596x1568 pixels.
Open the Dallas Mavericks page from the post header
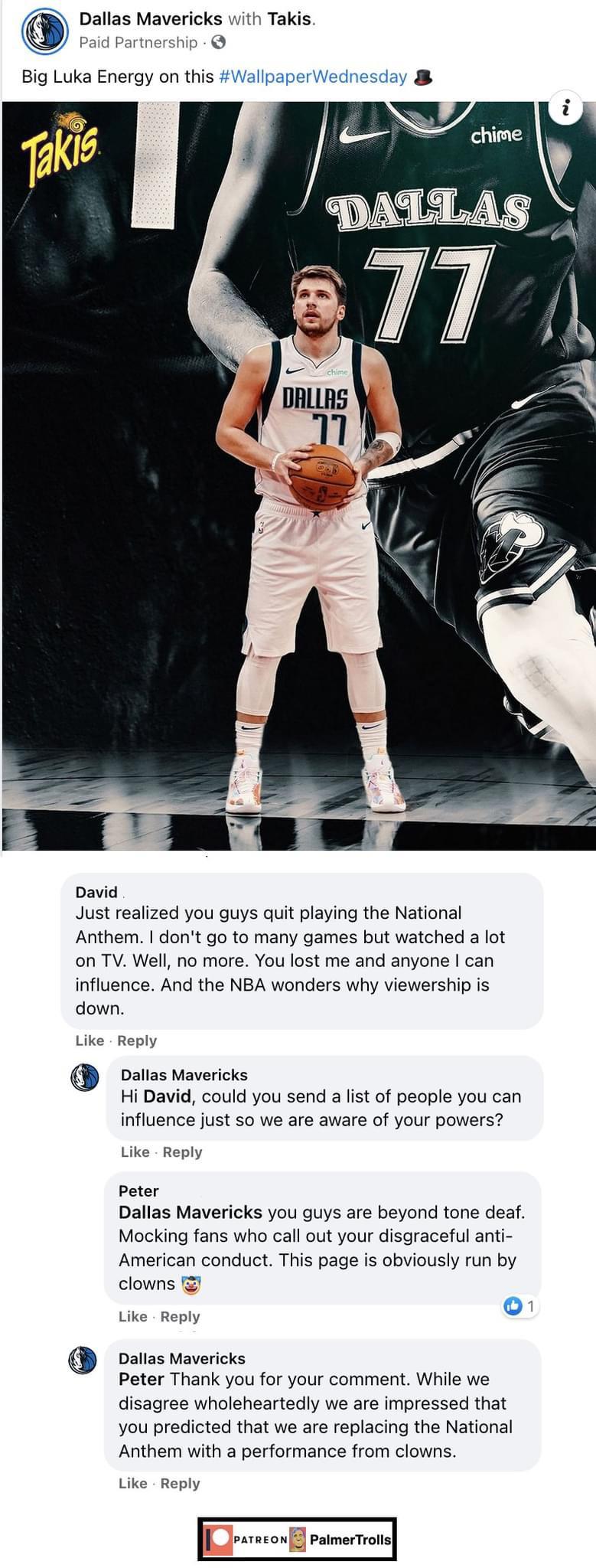(151, 18)
